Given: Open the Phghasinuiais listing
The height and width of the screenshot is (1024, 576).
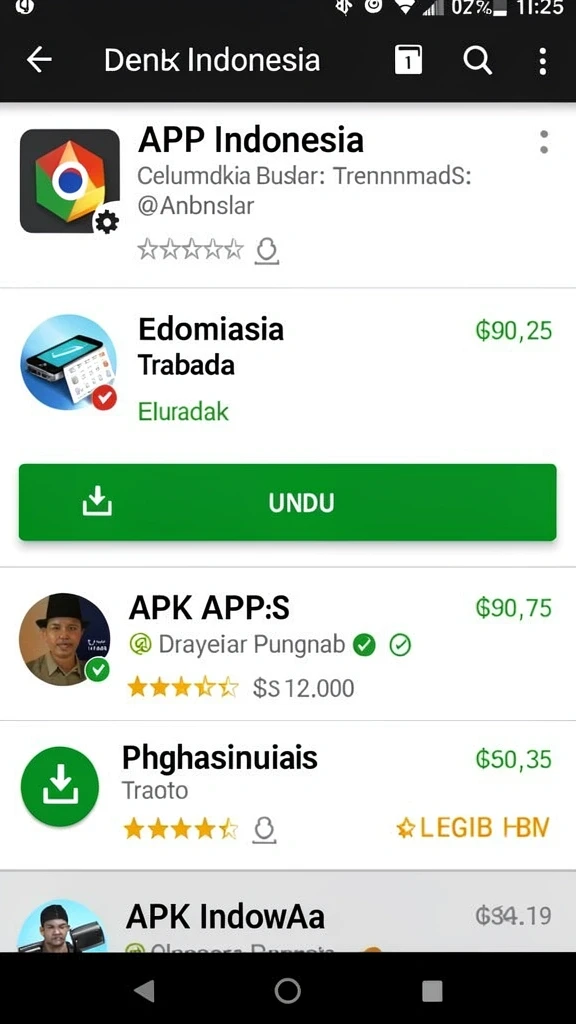Looking at the screenshot, I should pyautogui.click(x=288, y=795).
